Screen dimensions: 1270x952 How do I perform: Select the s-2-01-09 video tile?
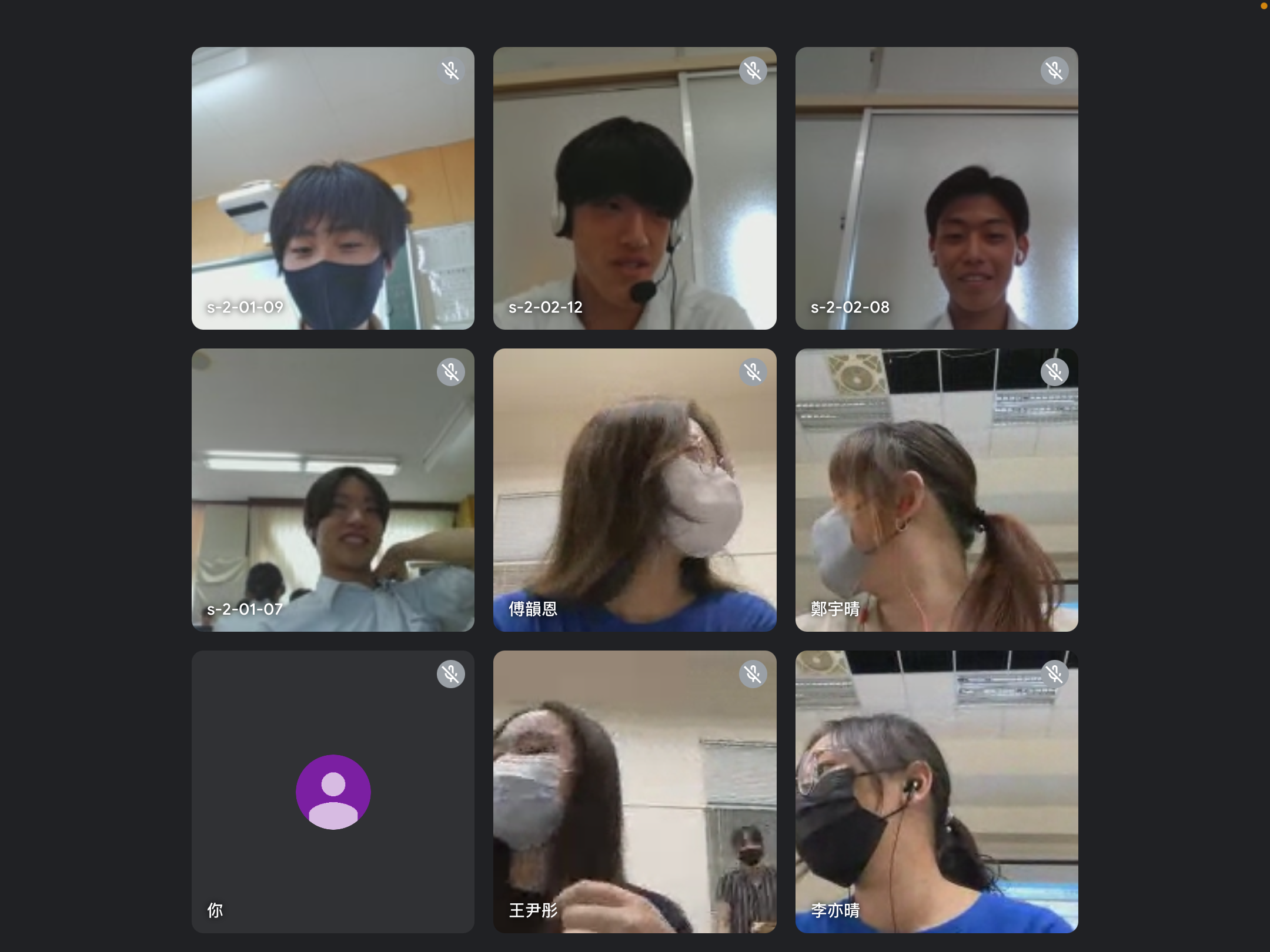pyautogui.click(x=333, y=188)
